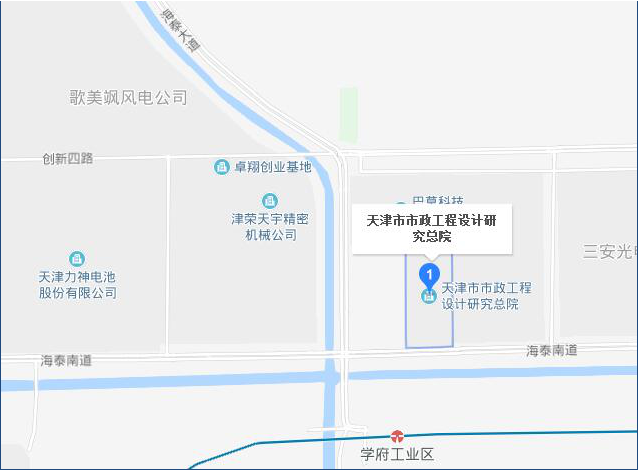The height and width of the screenshot is (471, 639).
Task: Select the 天津力神电池股份有限公司 map point
Action: coord(77,259)
